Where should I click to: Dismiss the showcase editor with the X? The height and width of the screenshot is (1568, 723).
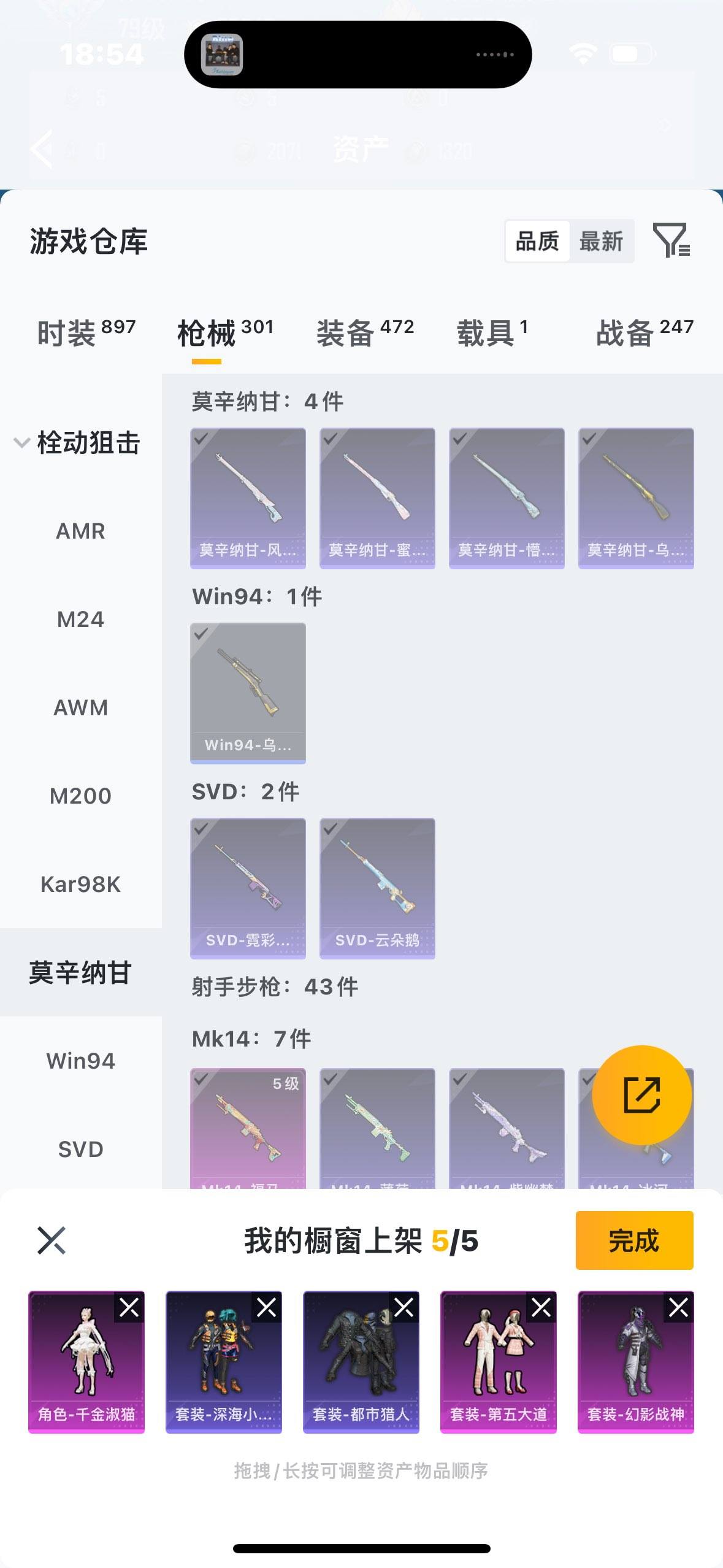point(53,1240)
